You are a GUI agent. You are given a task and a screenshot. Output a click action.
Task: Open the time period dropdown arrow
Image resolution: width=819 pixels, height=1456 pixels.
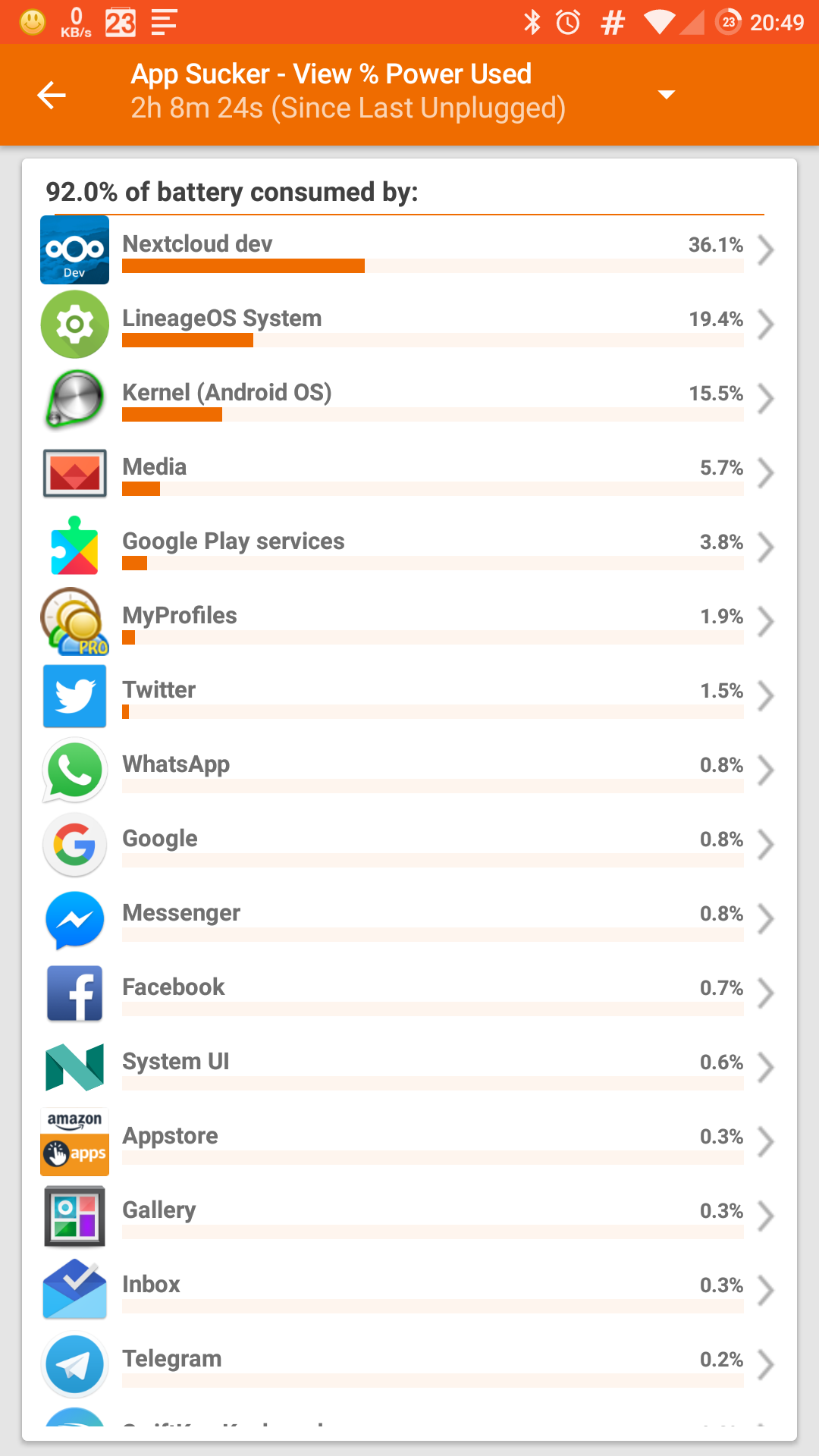tap(666, 95)
